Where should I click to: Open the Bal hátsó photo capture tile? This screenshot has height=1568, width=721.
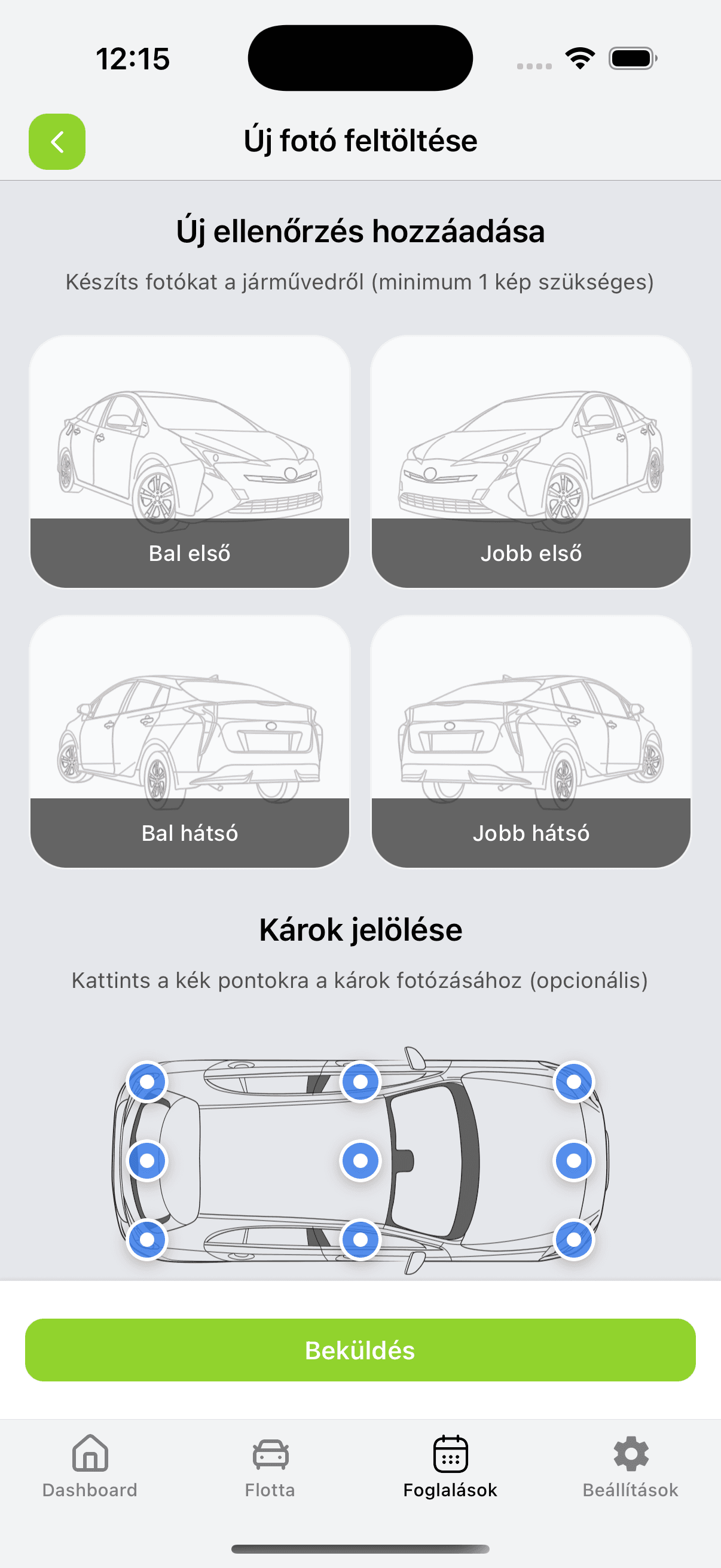(x=190, y=740)
